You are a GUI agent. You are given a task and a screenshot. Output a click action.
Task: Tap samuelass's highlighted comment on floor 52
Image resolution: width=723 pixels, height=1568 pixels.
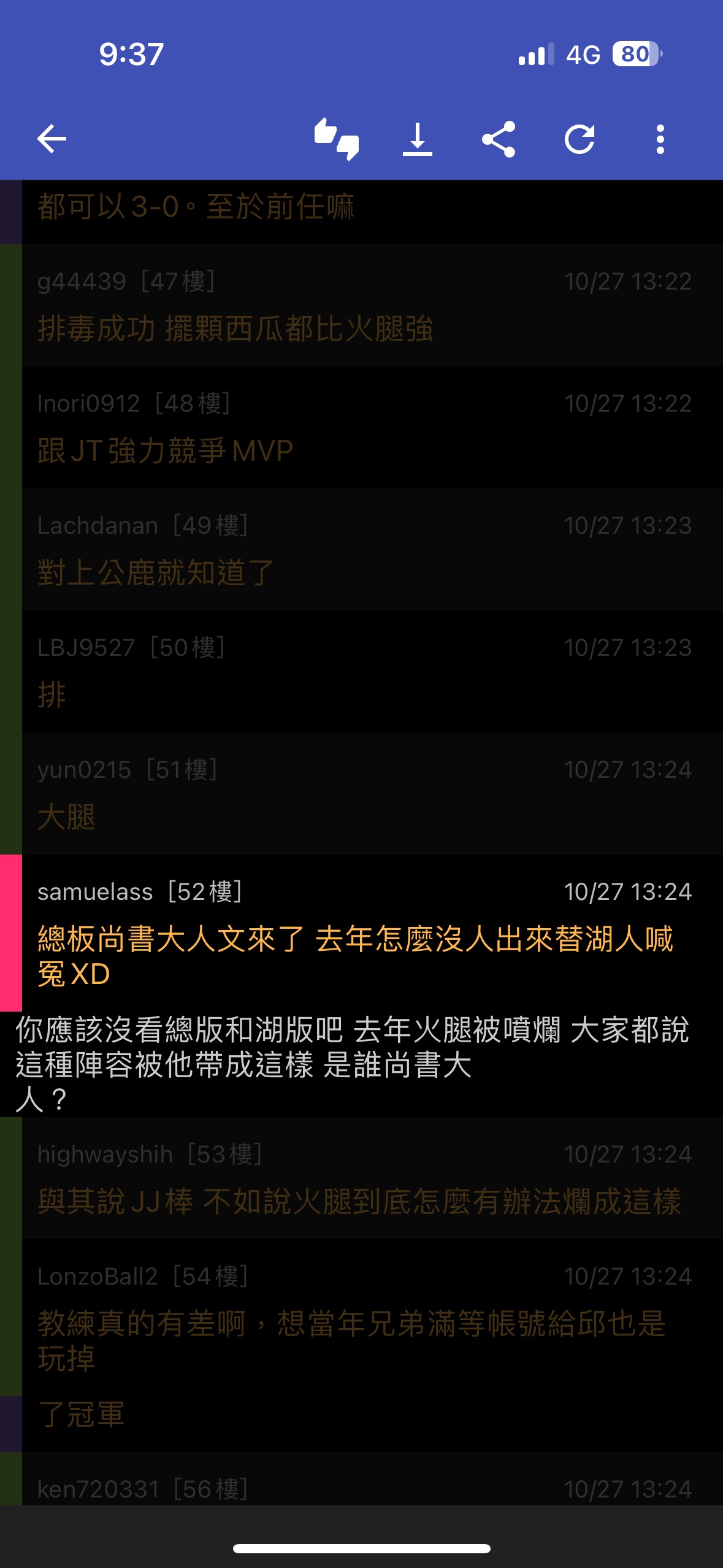coord(368,934)
